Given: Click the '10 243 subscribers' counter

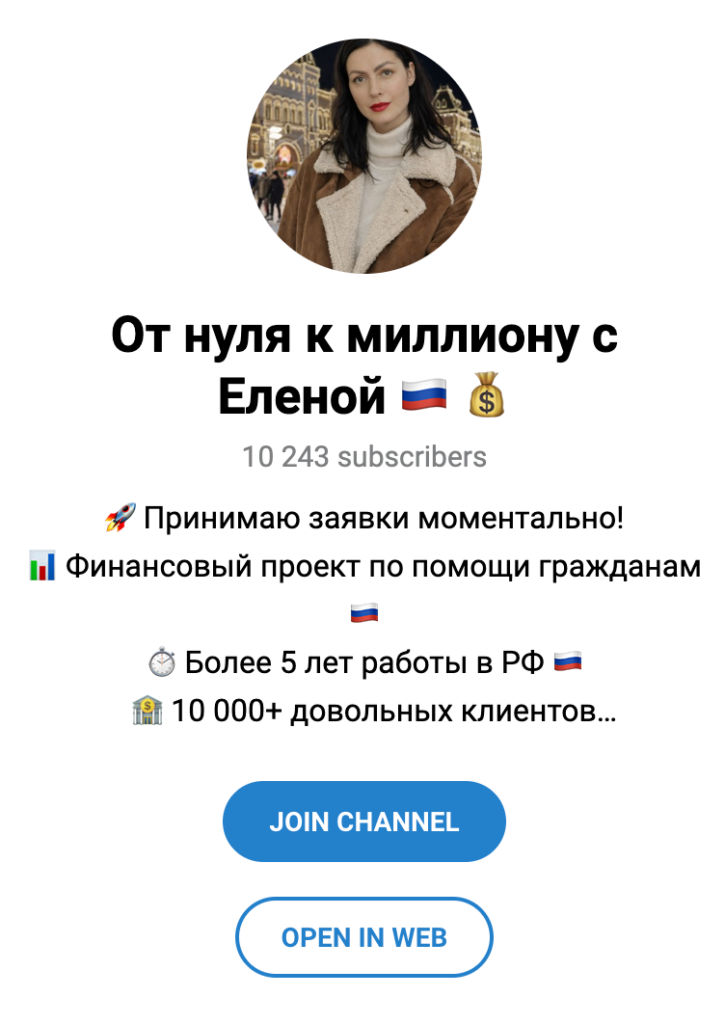Looking at the screenshot, I should tap(363, 455).
